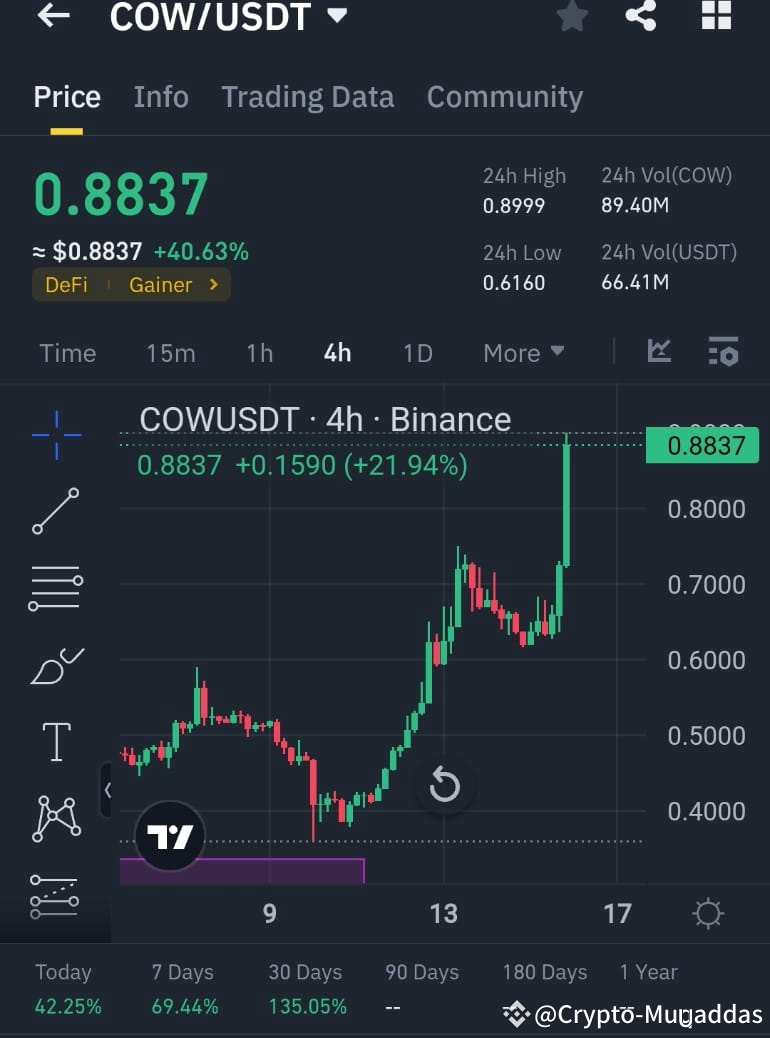The height and width of the screenshot is (1038, 770).
Task: Select the 1D timeframe
Action: click(x=417, y=352)
